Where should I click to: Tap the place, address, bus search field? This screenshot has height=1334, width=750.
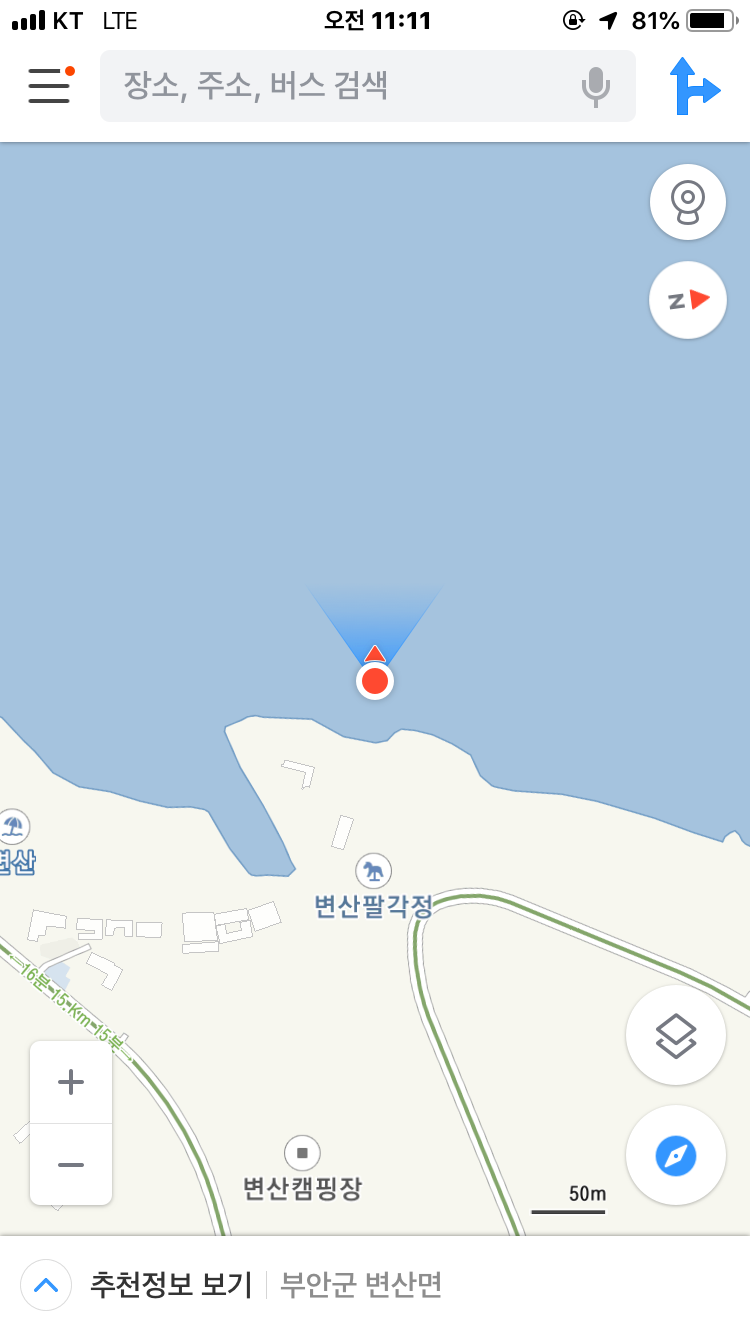click(x=340, y=86)
